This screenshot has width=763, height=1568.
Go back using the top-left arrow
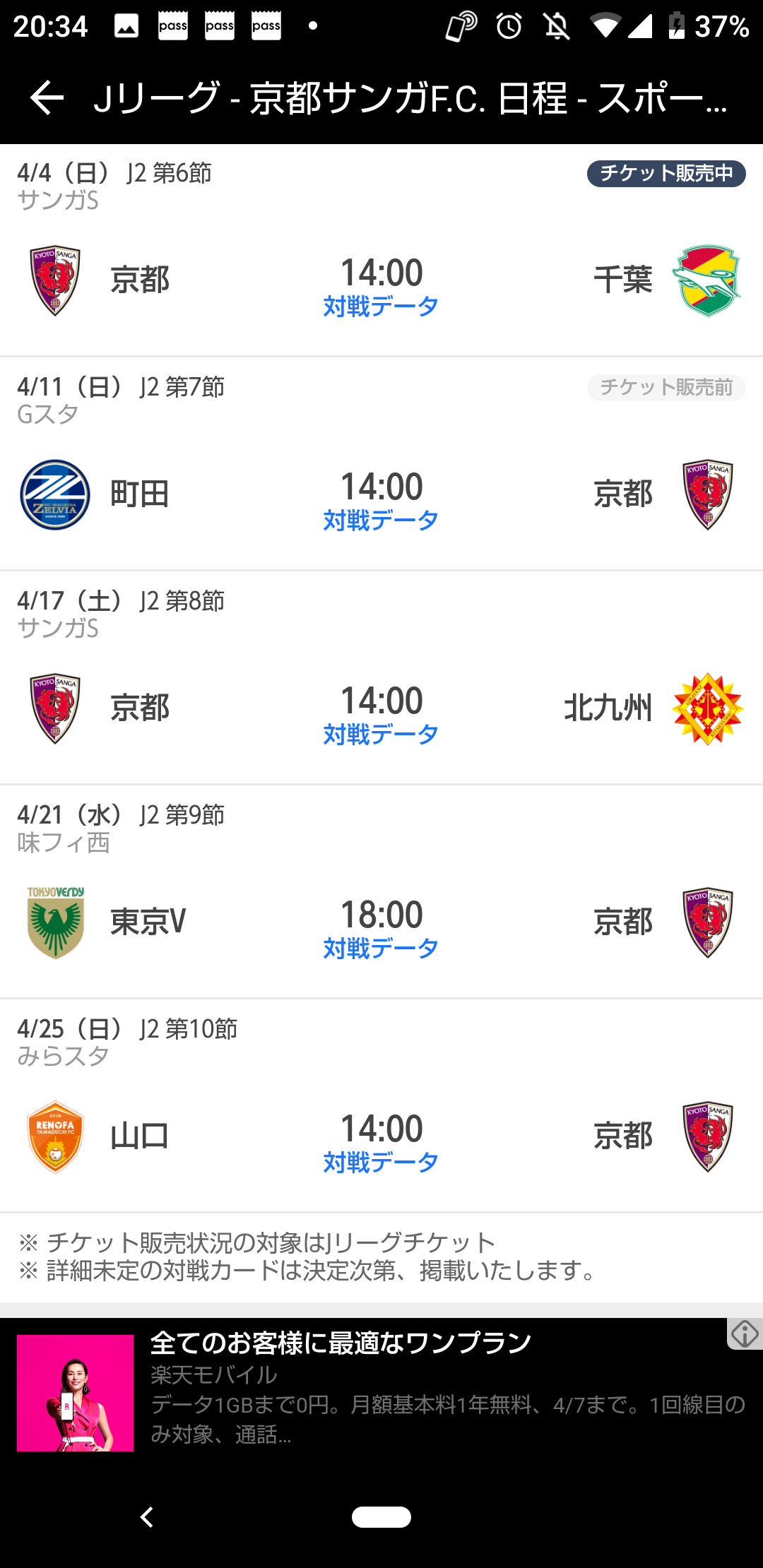pyautogui.click(x=47, y=97)
